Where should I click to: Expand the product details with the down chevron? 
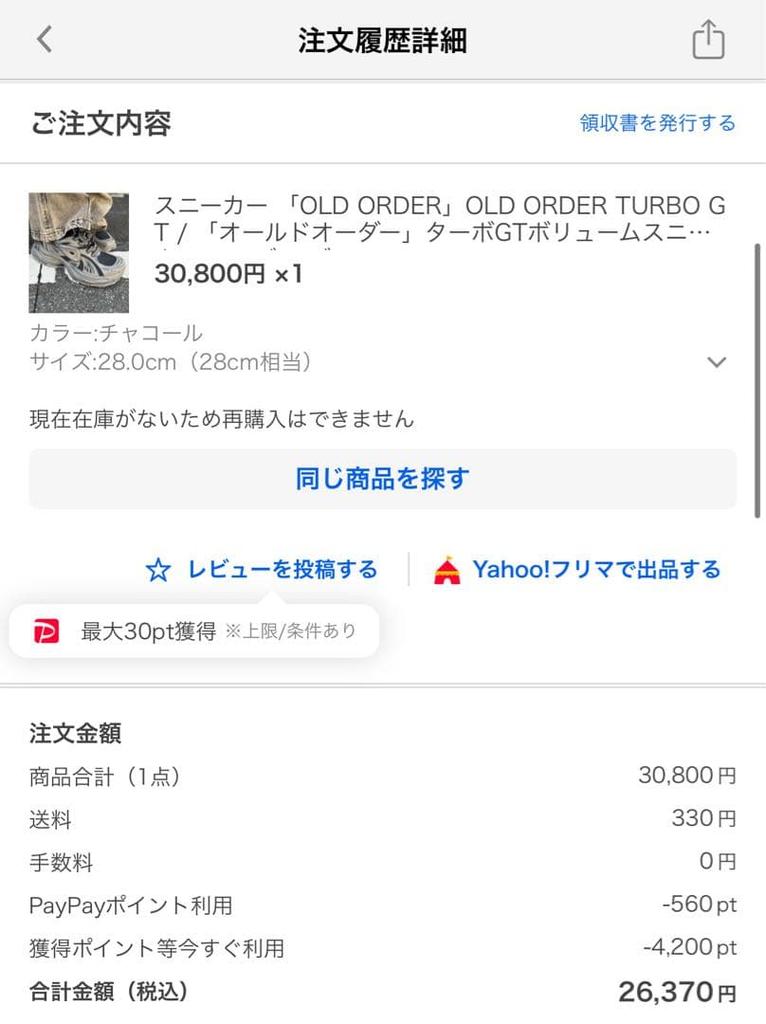click(717, 362)
